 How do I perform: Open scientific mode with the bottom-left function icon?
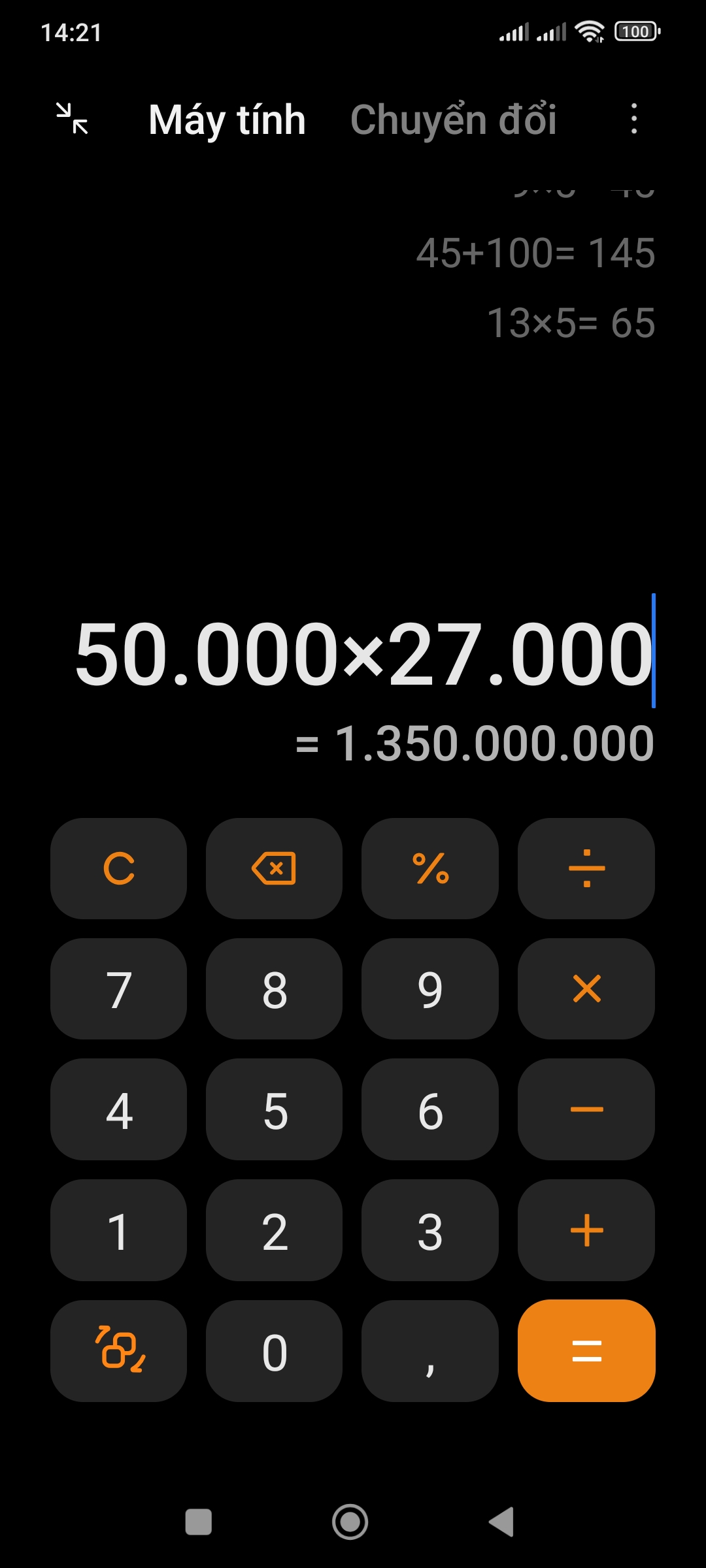(x=118, y=1352)
